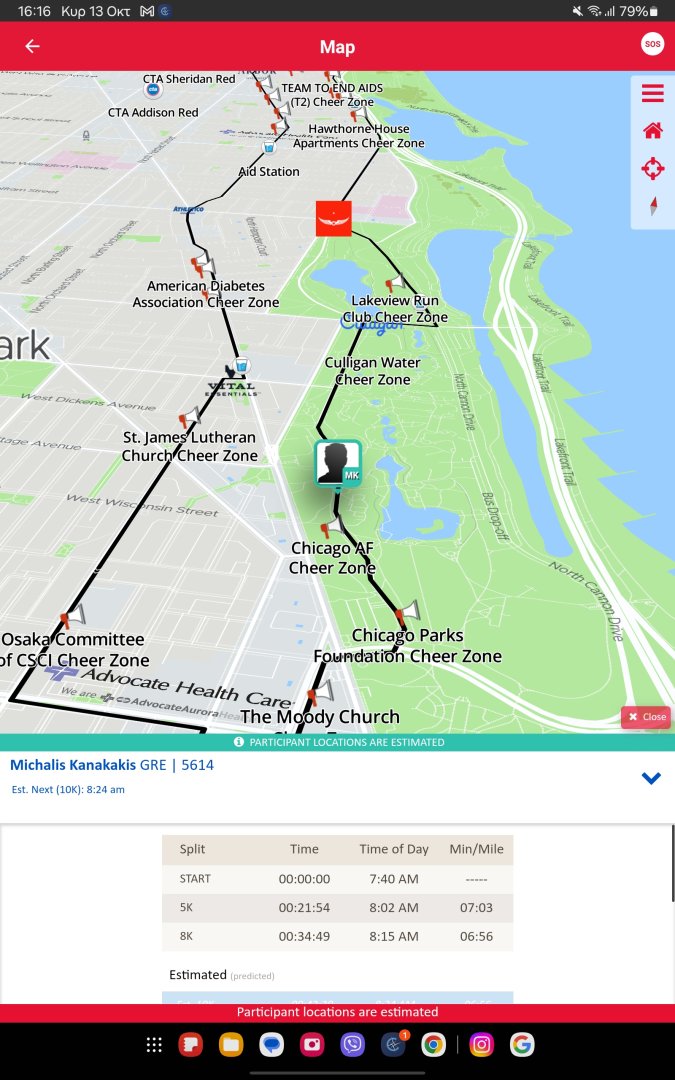
Task: Open the Messages app from the taskbar
Action: (x=271, y=1045)
